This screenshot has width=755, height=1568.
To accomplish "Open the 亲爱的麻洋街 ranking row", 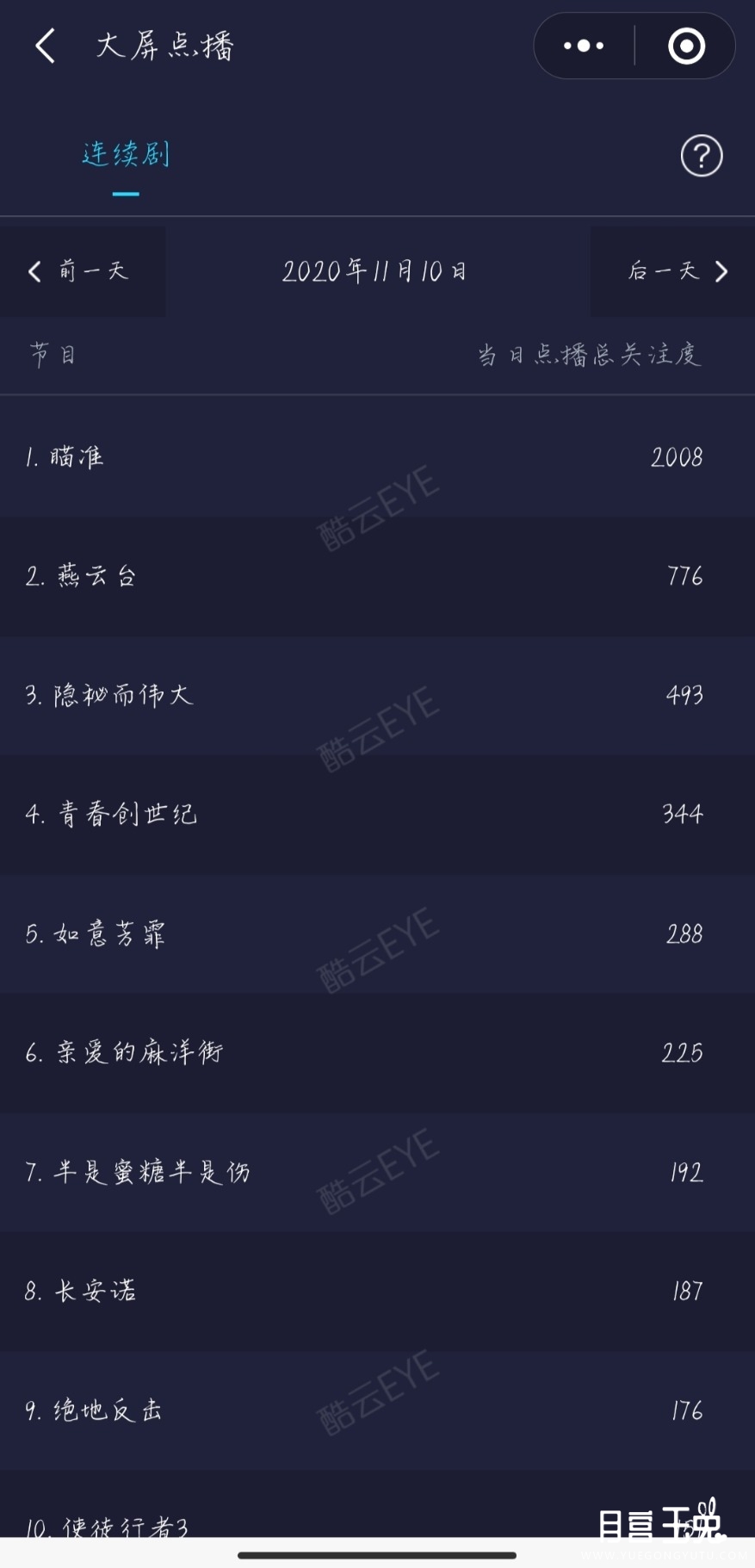I will coord(377,1053).
